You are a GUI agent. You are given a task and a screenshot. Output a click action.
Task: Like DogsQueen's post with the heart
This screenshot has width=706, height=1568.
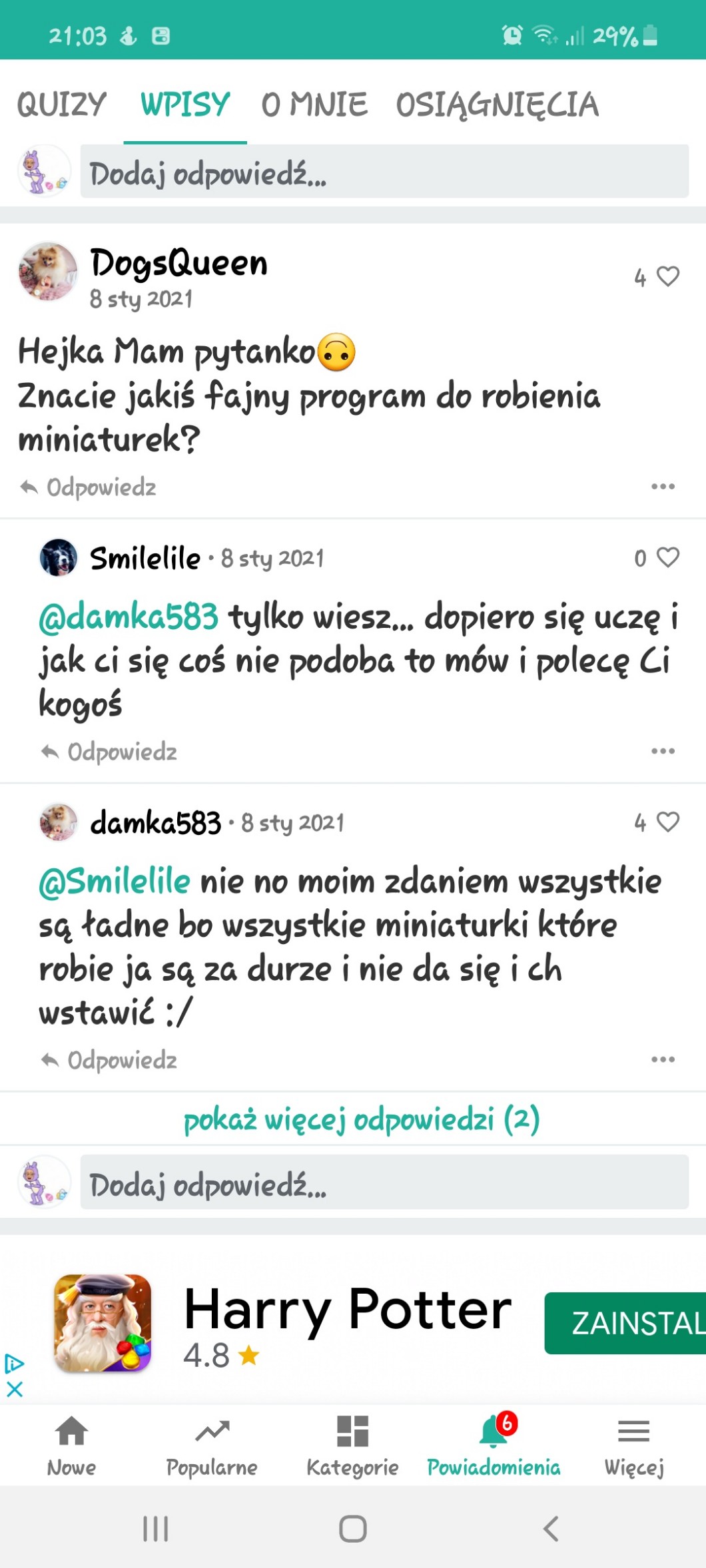tap(667, 276)
